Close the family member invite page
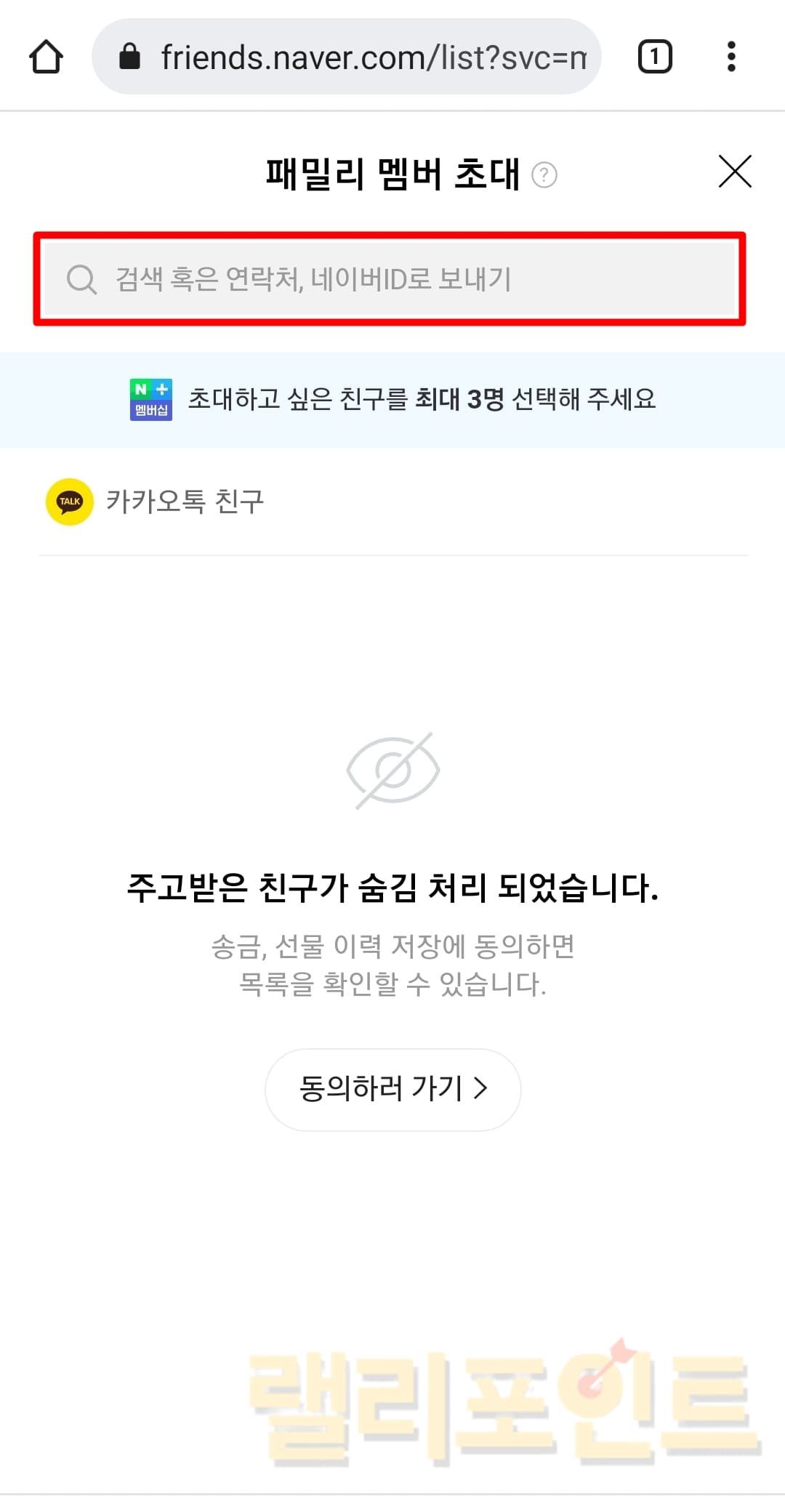The image size is (785, 1512). [735, 172]
